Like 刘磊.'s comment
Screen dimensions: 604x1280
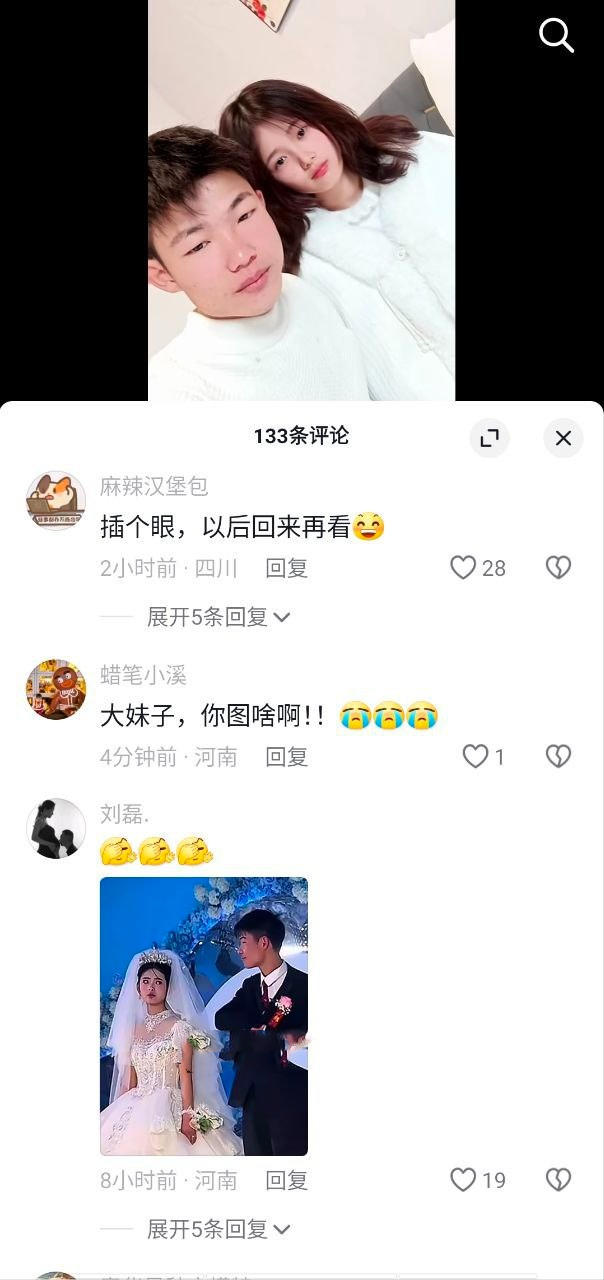click(x=463, y=1180)
